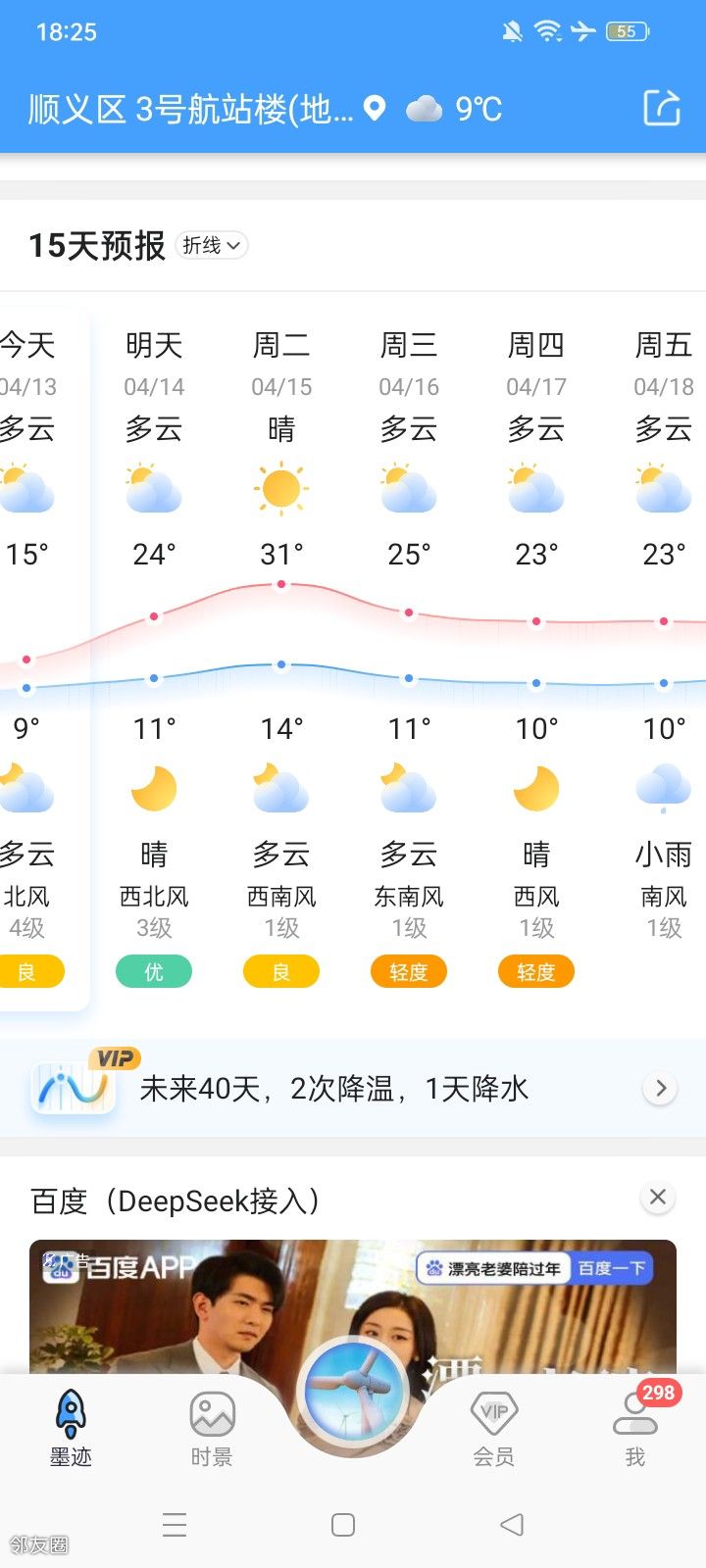Select 周三 04/16 forecast day
Screen dimensions: 706x1568
[409, 647]
